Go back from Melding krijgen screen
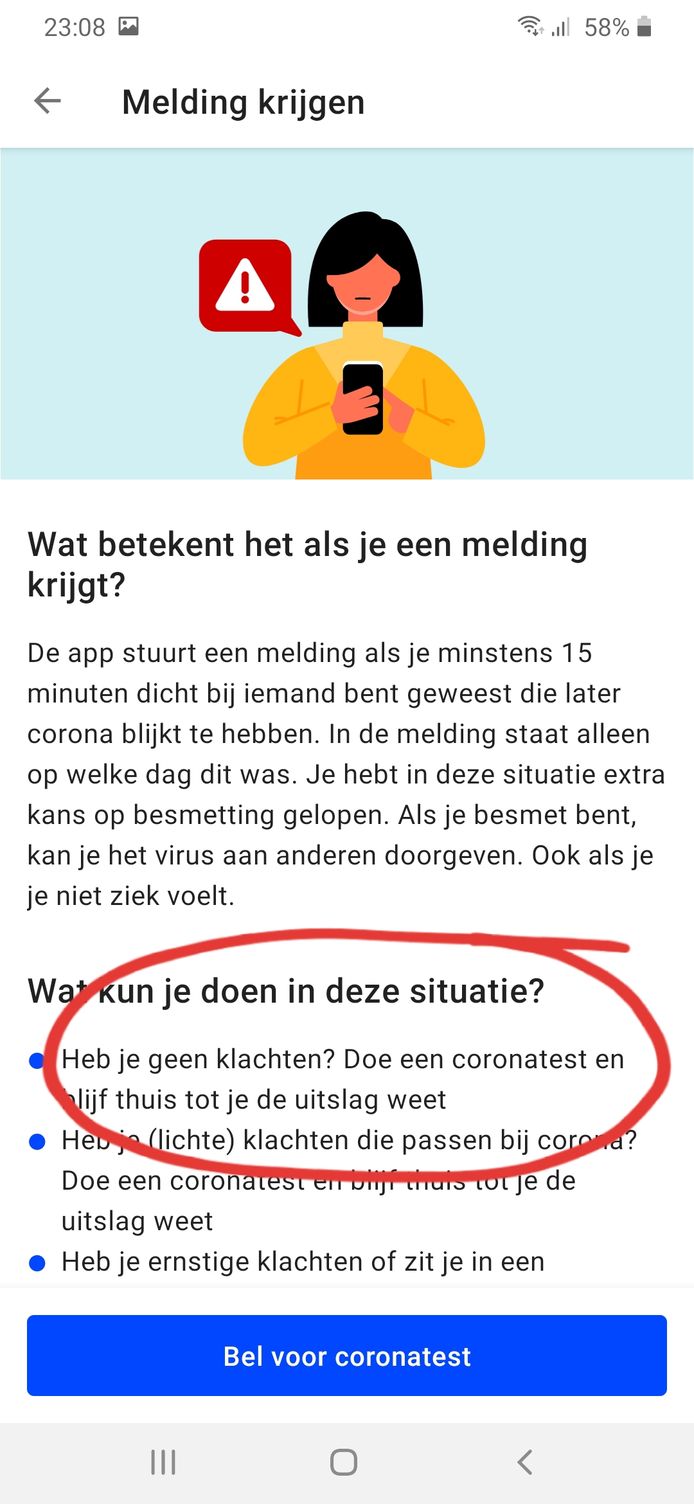The width and height of the screenshot is (694, 1504). tap(47, 101)
